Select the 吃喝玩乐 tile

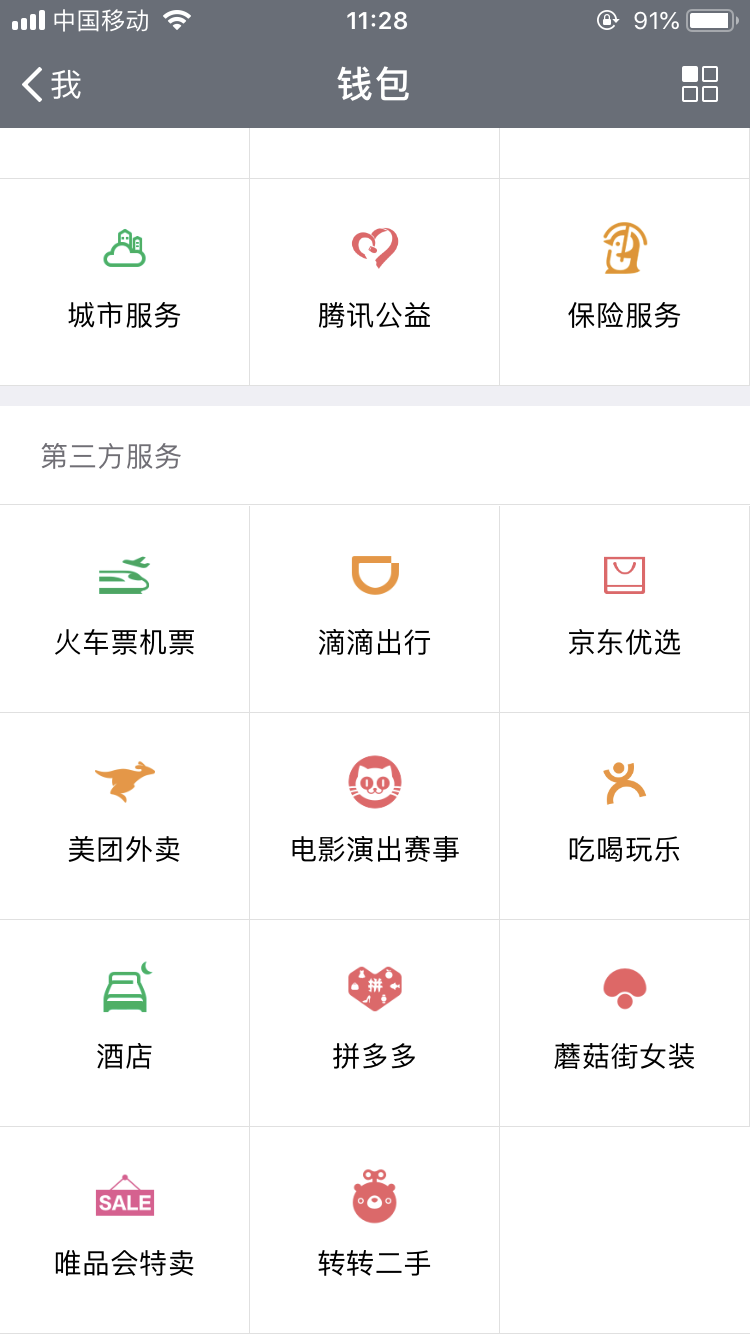[x=625, y=815]
